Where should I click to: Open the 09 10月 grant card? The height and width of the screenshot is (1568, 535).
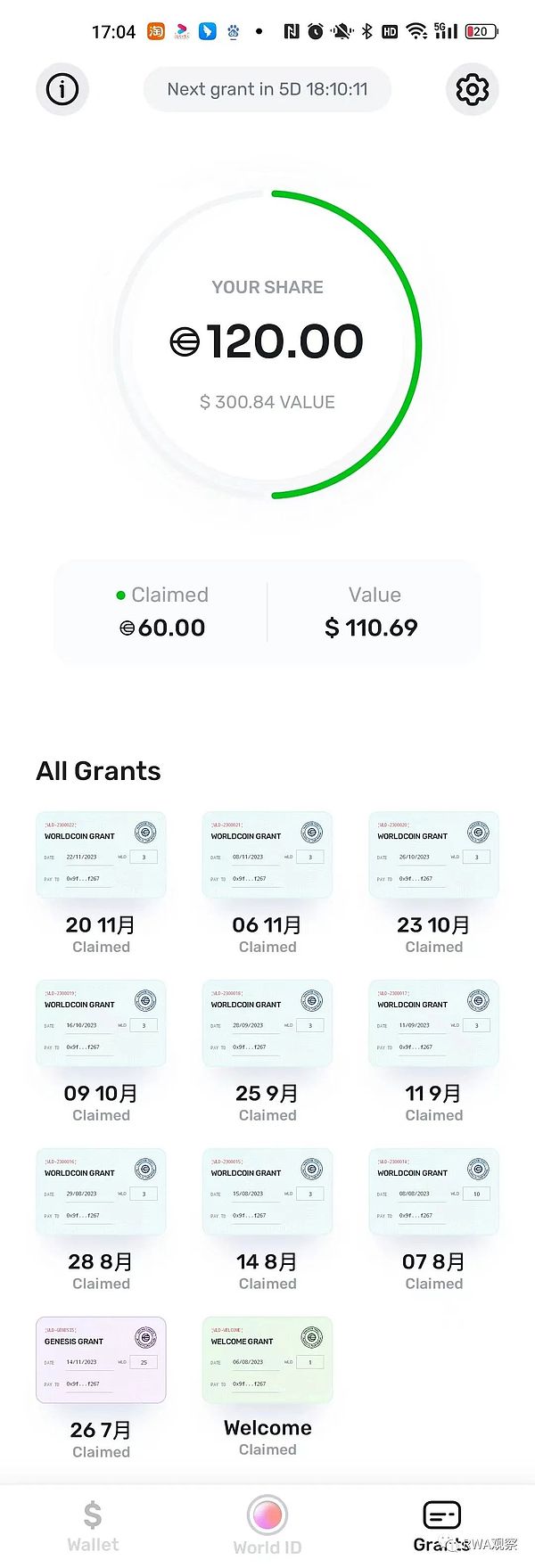pyautogui.click(x=101, y=1023)
